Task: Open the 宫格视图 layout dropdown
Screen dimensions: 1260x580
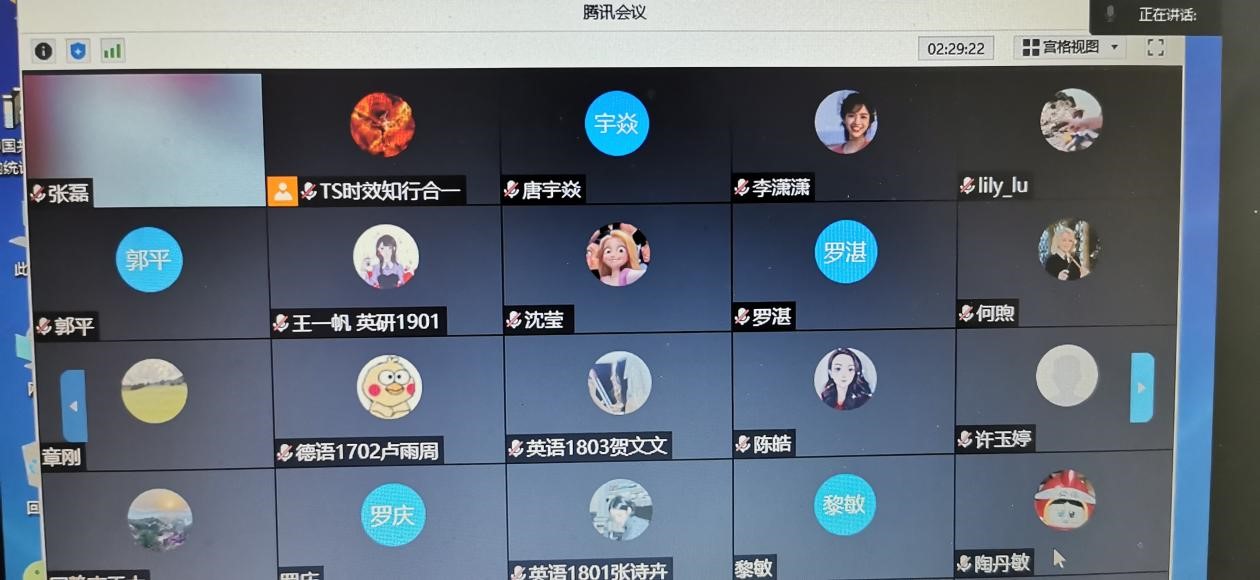Action: pos(1069,47)
